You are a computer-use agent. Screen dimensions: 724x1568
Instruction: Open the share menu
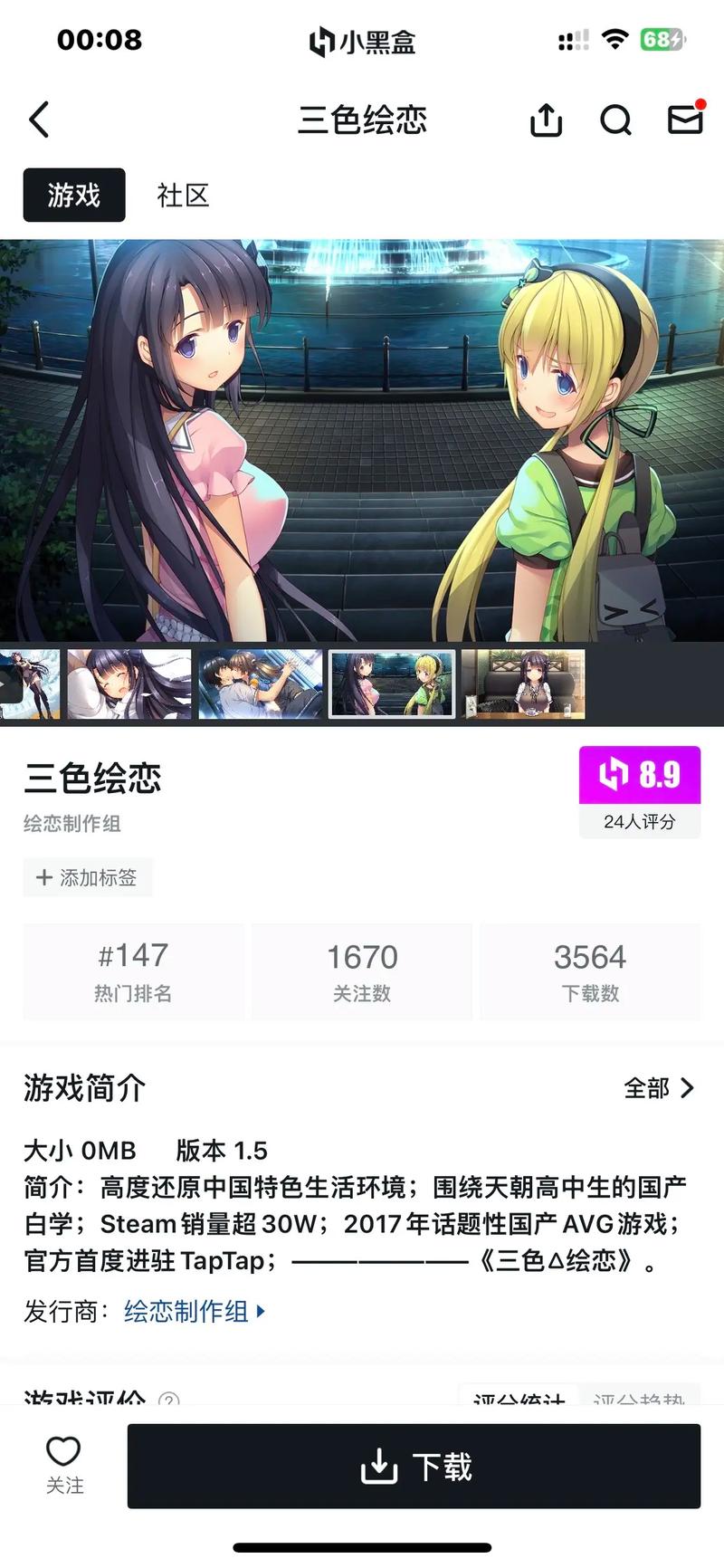pyautogui.click(x=545, y=119)
